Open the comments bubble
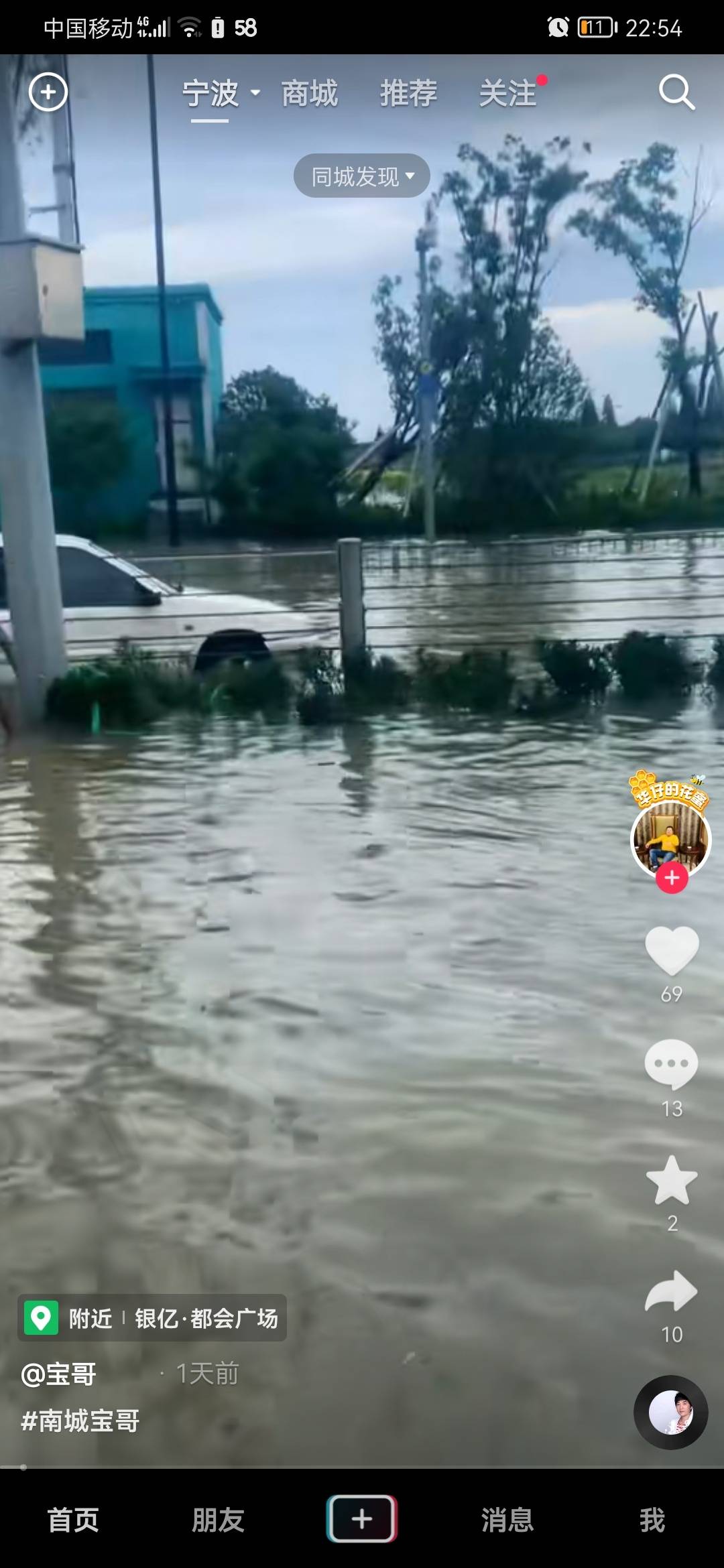 [672, 1064]
